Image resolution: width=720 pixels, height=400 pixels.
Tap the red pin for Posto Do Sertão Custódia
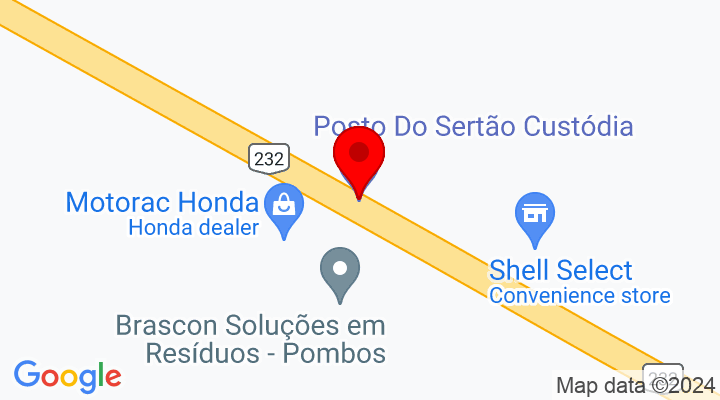pos(358,157)
